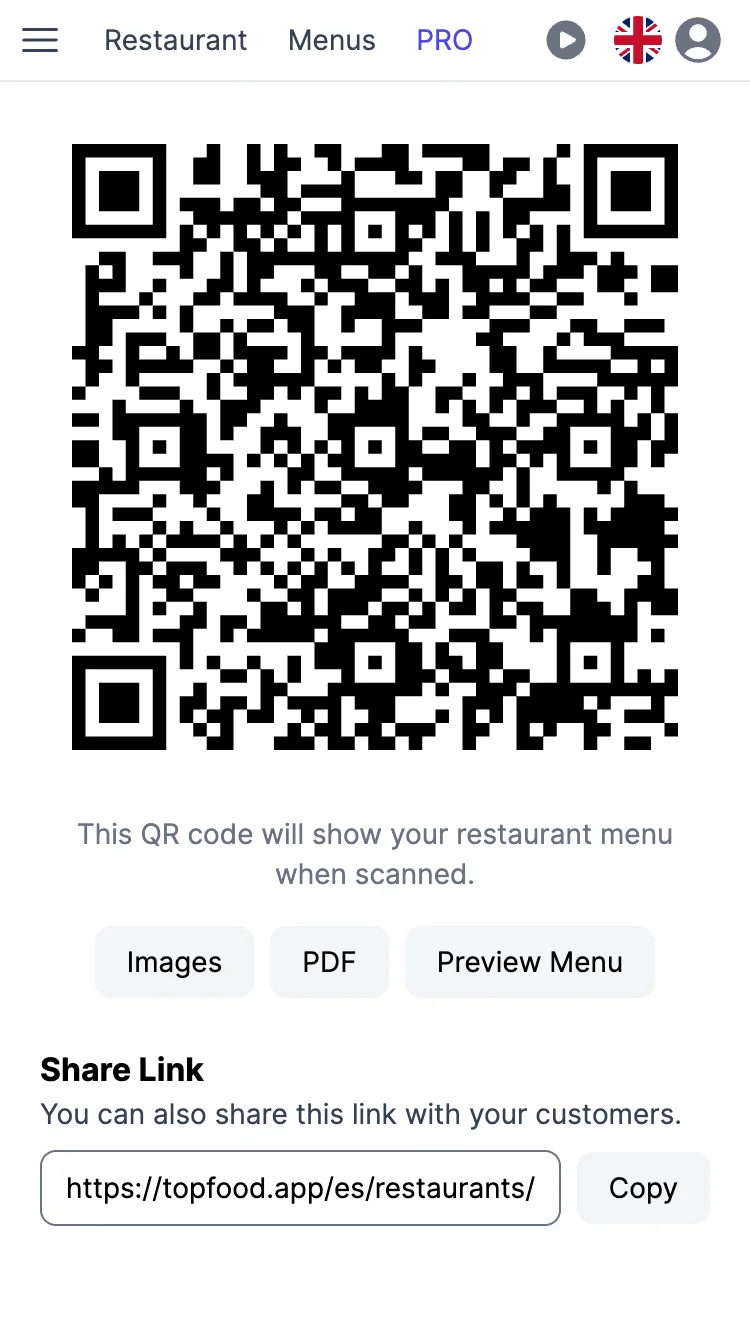Click the circular play icon in the header
The height and width of the screenshot is (1334, 750).
(566, 40)
